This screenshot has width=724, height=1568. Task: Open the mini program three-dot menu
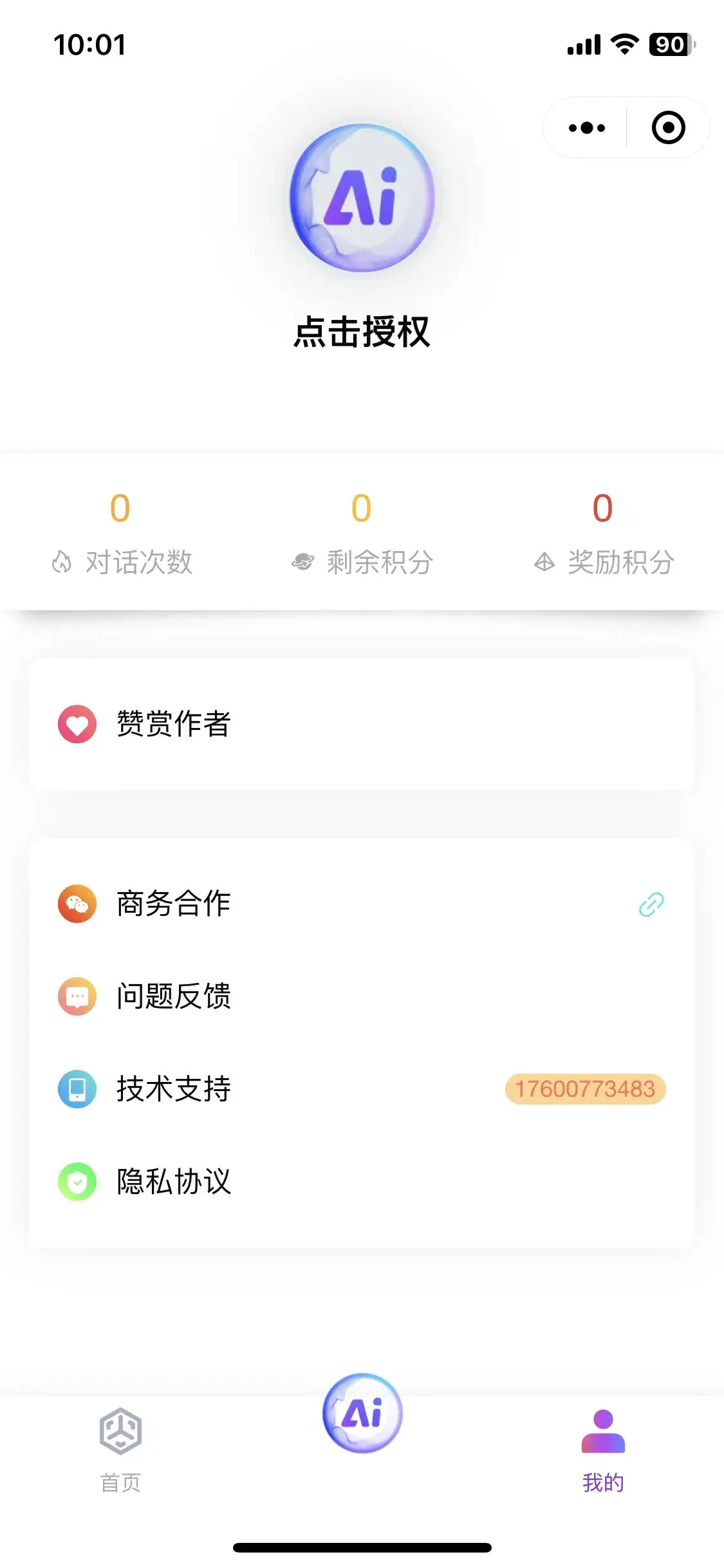586,127
